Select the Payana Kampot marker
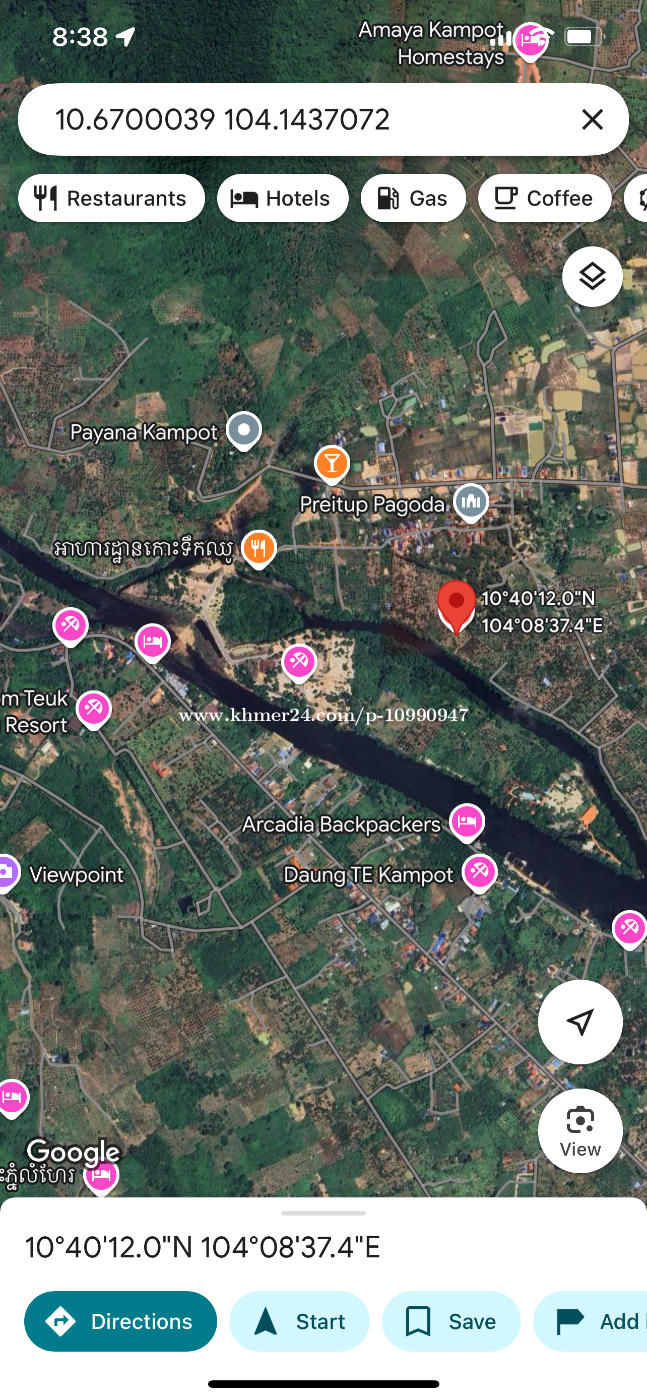Screen dimensions: 647x1400 pyautogui.click(x=244, y=431)
